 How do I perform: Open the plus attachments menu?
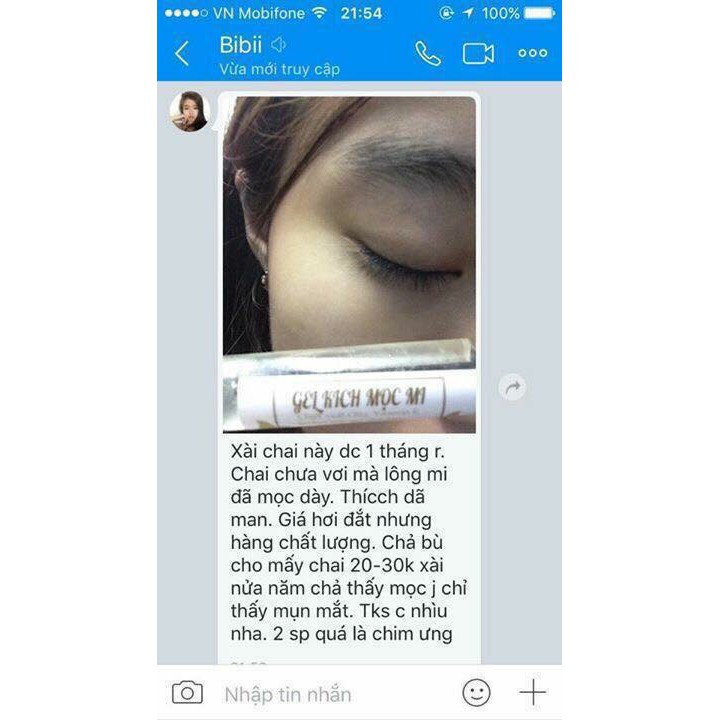(x=532, y=692)
